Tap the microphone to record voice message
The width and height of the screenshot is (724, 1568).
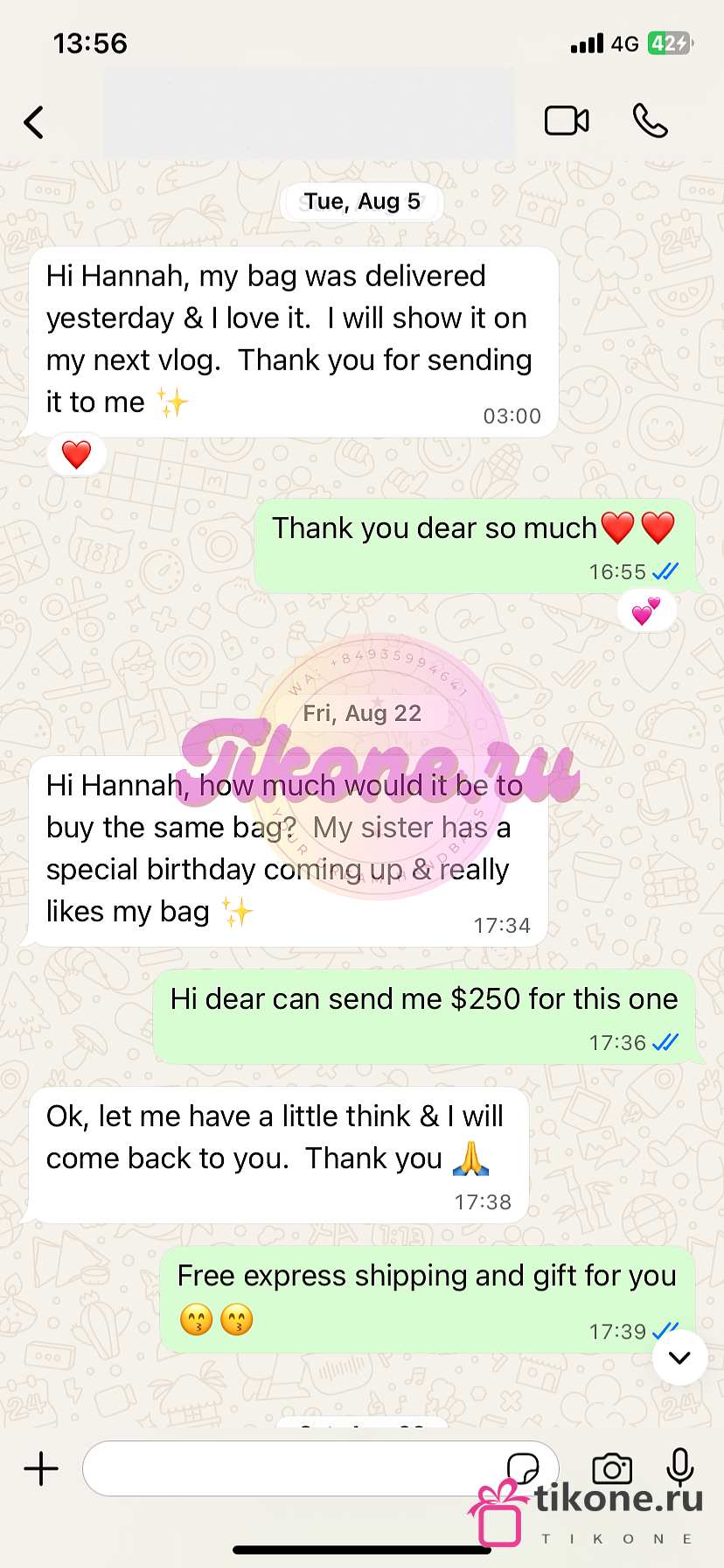pos(679,1467)
